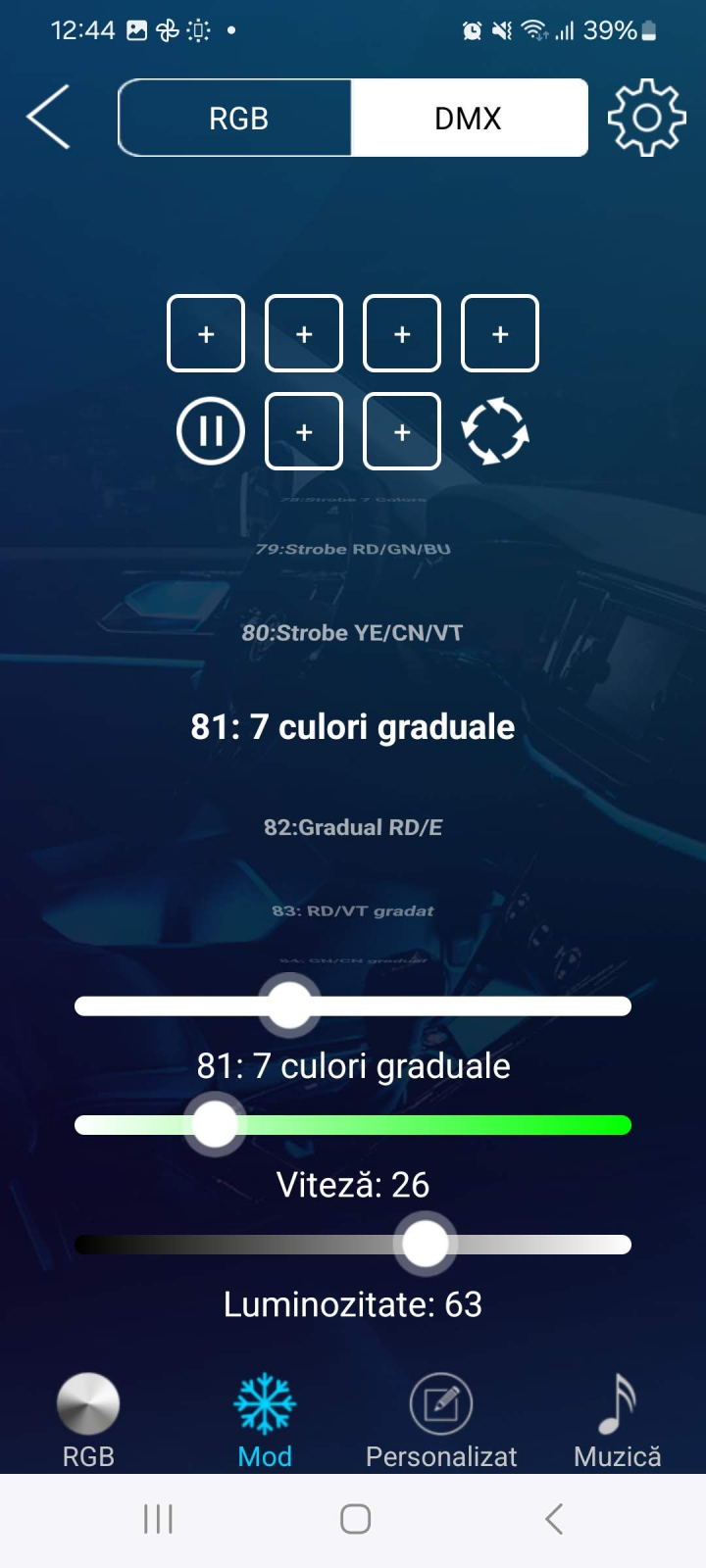Pick mode 79:Strobe RD/GN/BU
The height and width of the screenshot is (1568, 706).
click(353, 549)
